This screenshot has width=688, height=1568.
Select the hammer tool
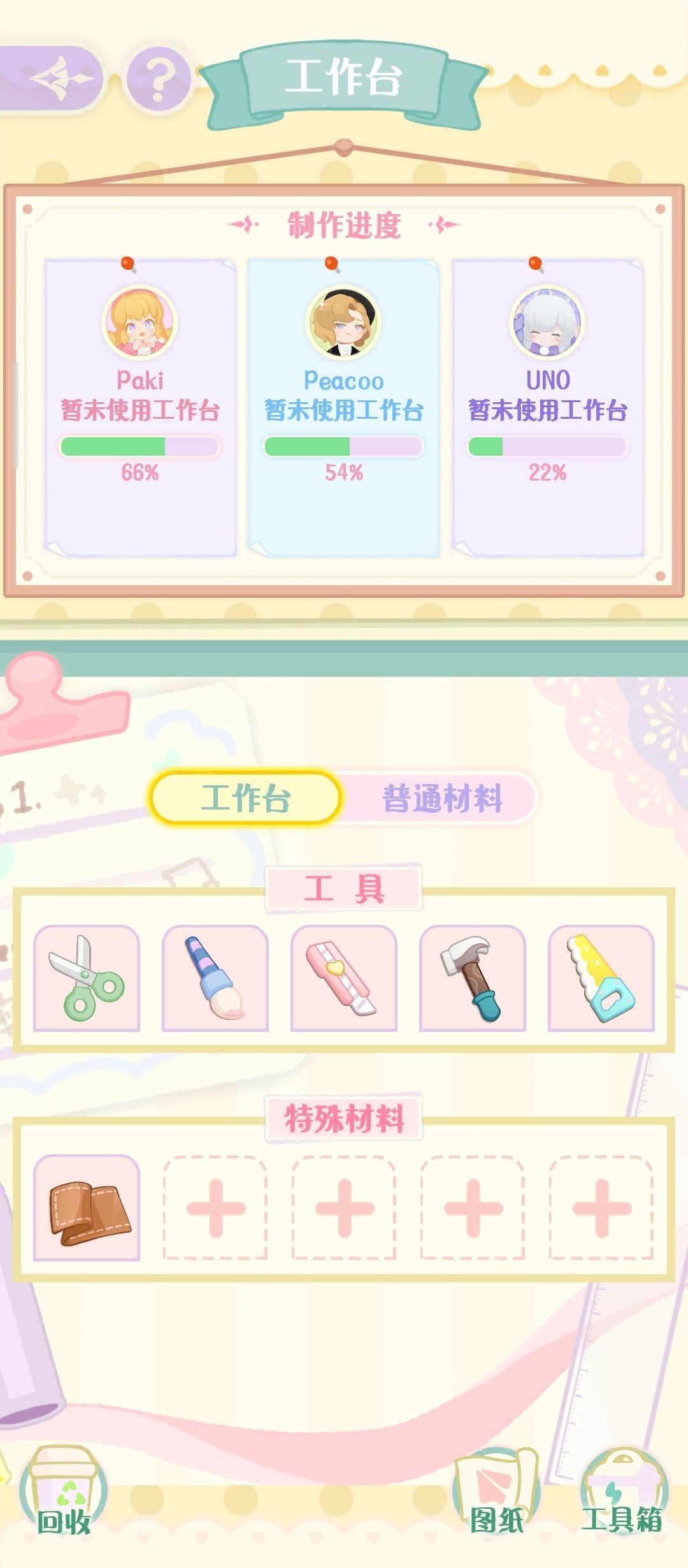coord(473,978)
